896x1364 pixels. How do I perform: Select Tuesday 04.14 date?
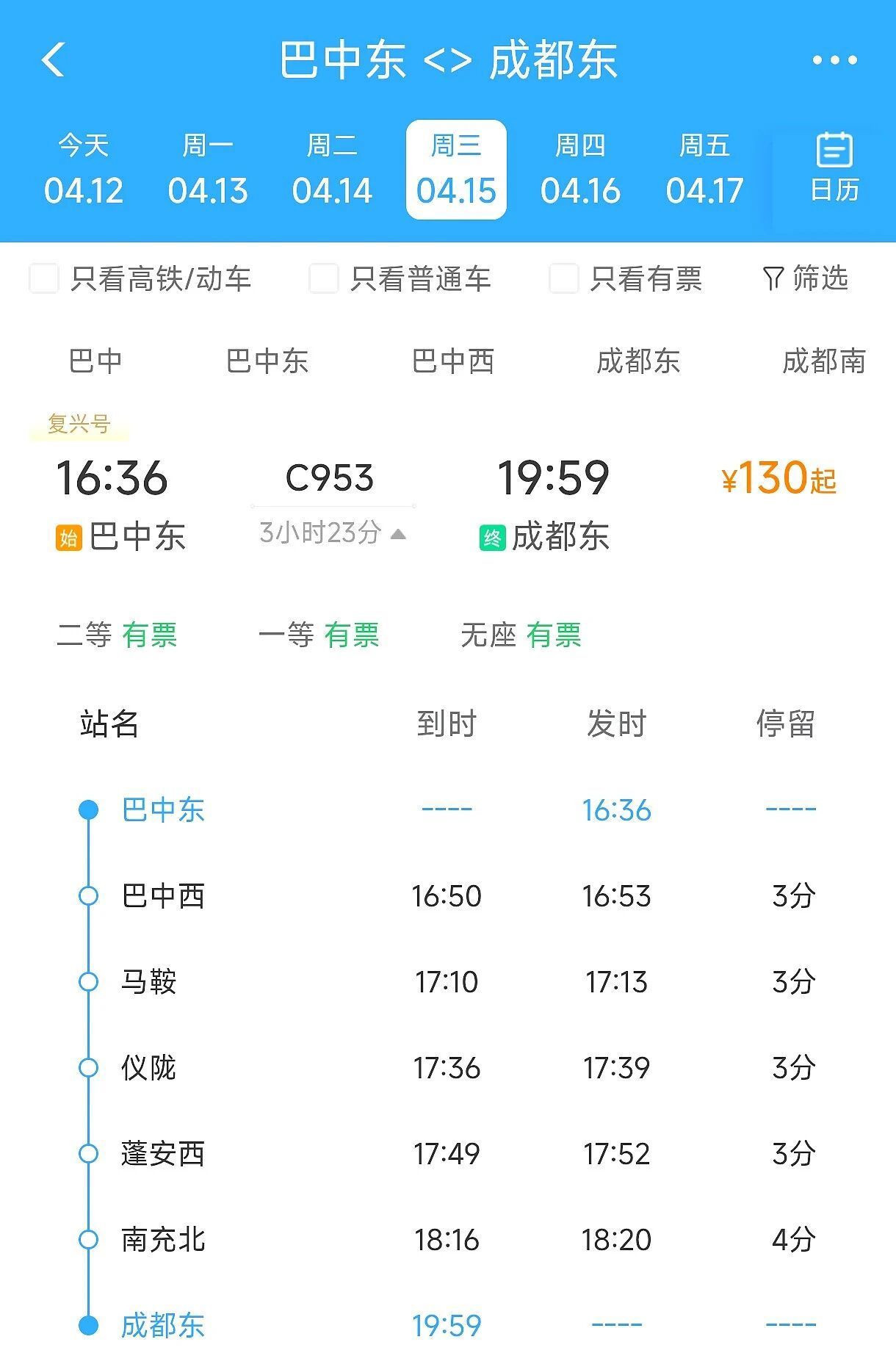pos(332,170)
